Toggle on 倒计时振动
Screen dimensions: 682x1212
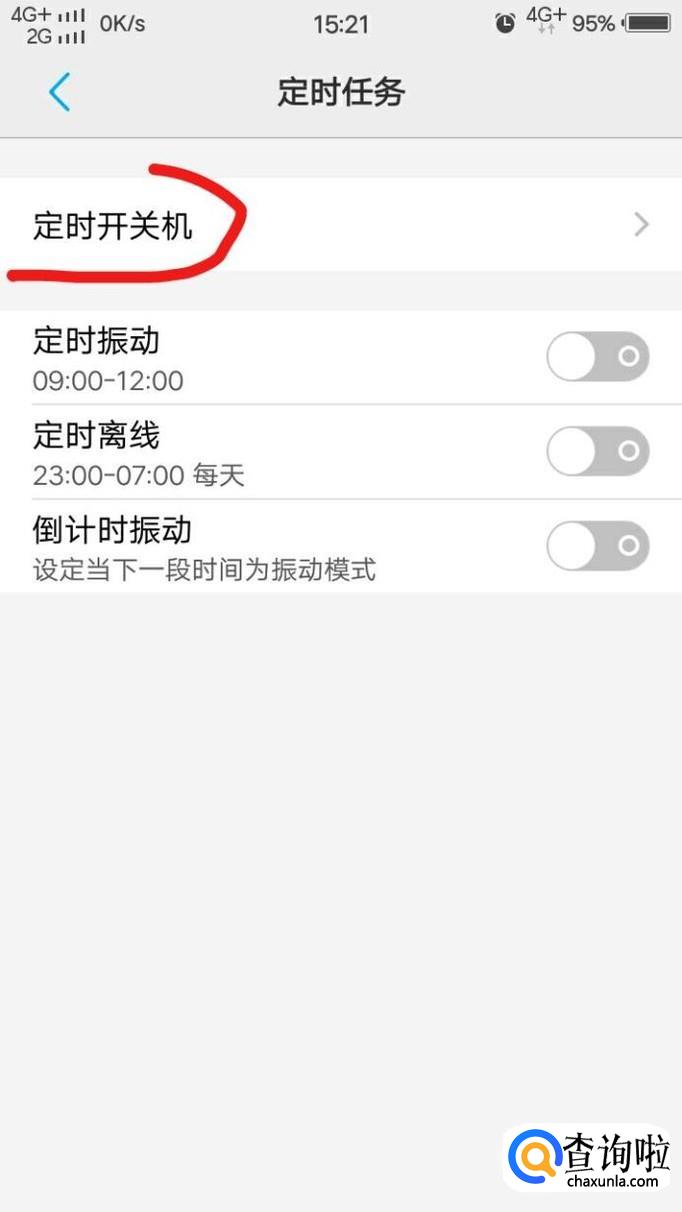pos(597,546)
